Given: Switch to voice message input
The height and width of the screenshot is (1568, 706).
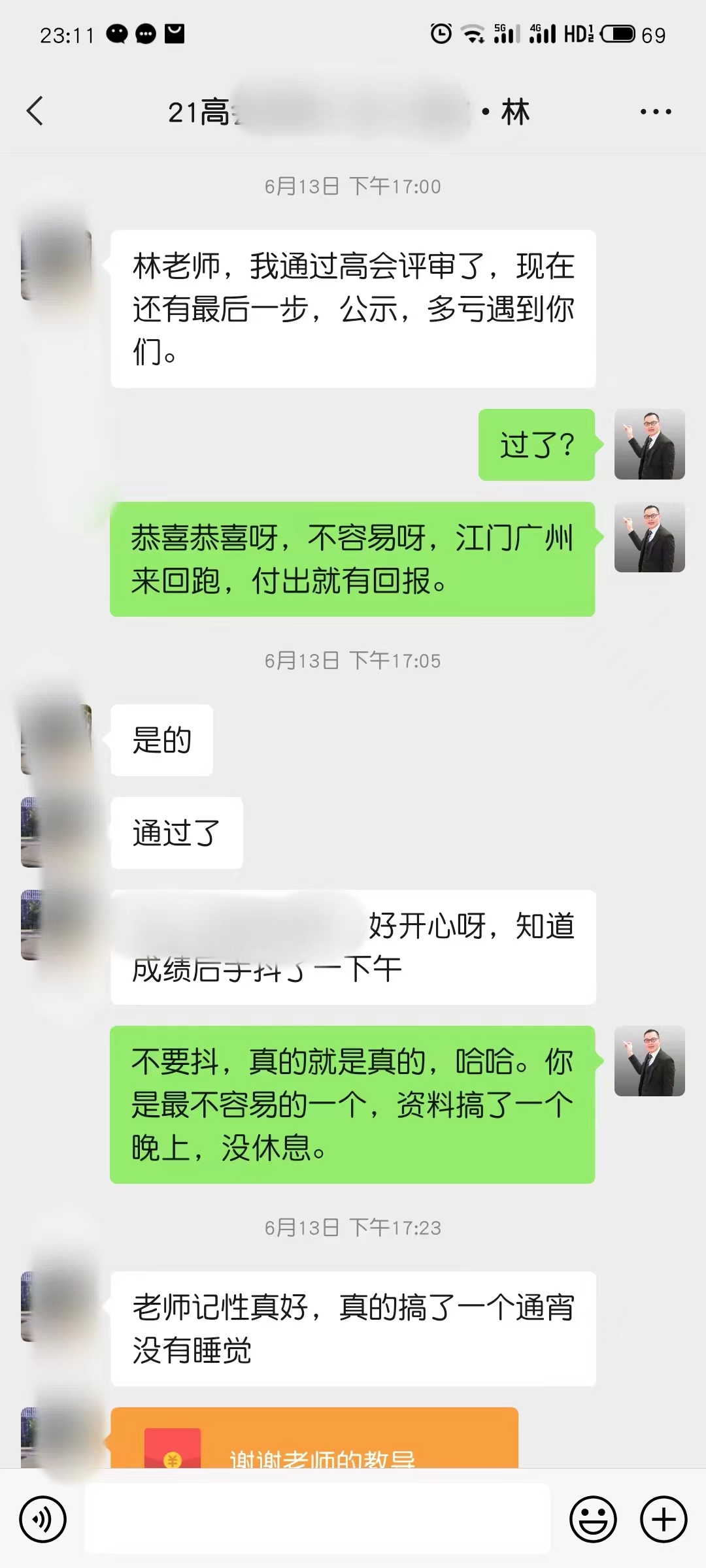Looking at the screenshot, I should click(43, 1519).
